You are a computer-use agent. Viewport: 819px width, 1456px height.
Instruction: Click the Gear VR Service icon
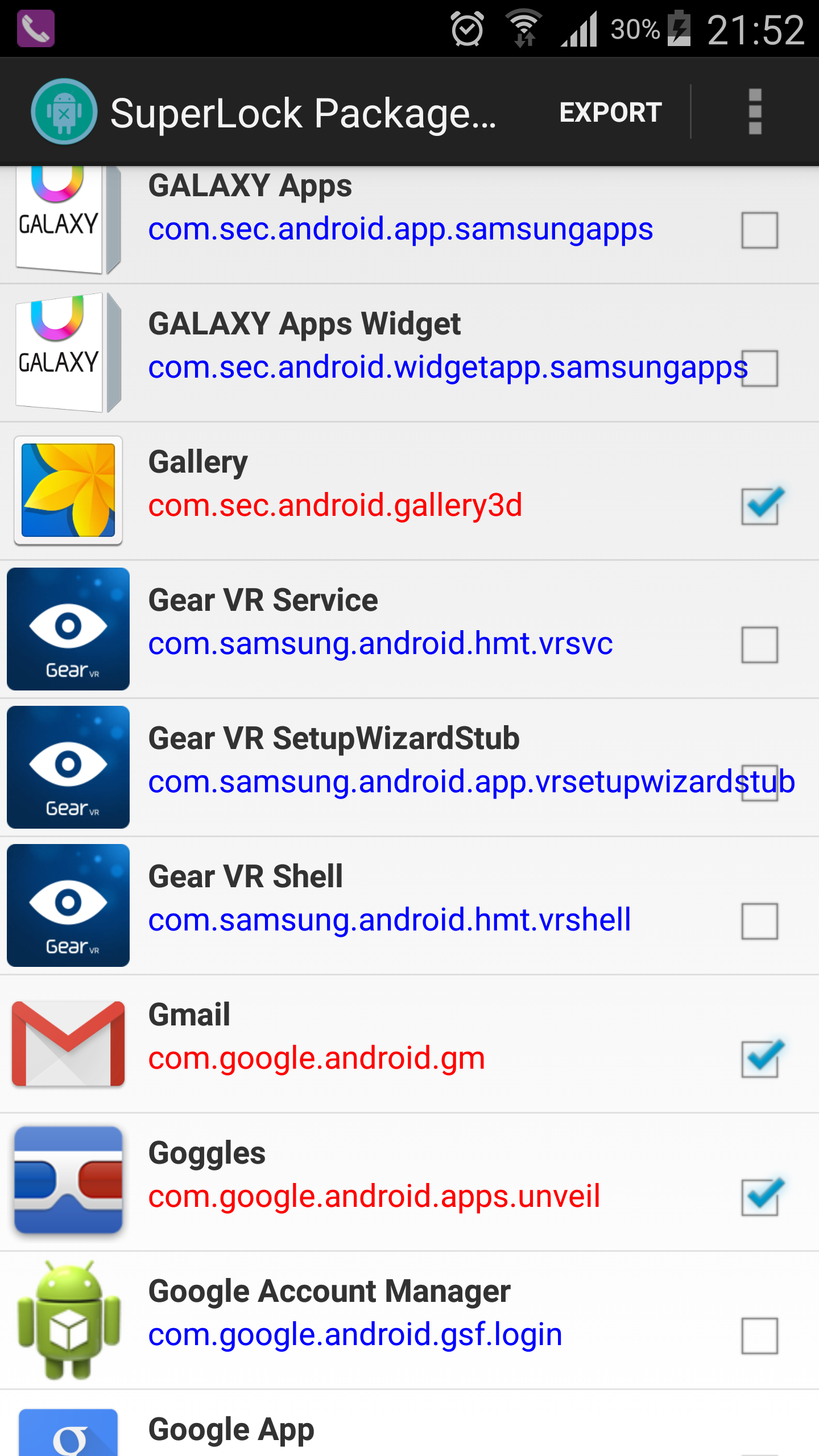click(68, 628)
